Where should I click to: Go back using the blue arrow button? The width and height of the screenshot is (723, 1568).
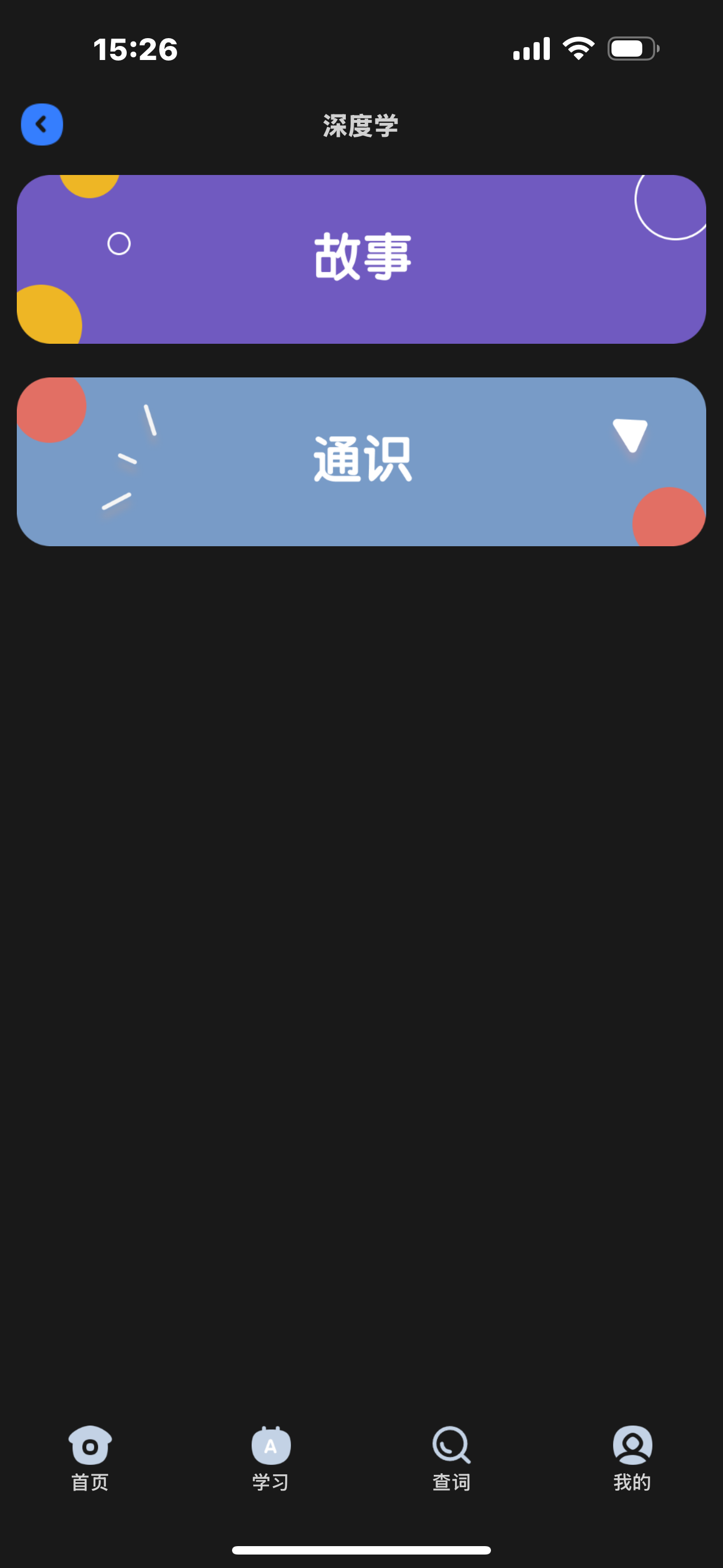(42, 125)
